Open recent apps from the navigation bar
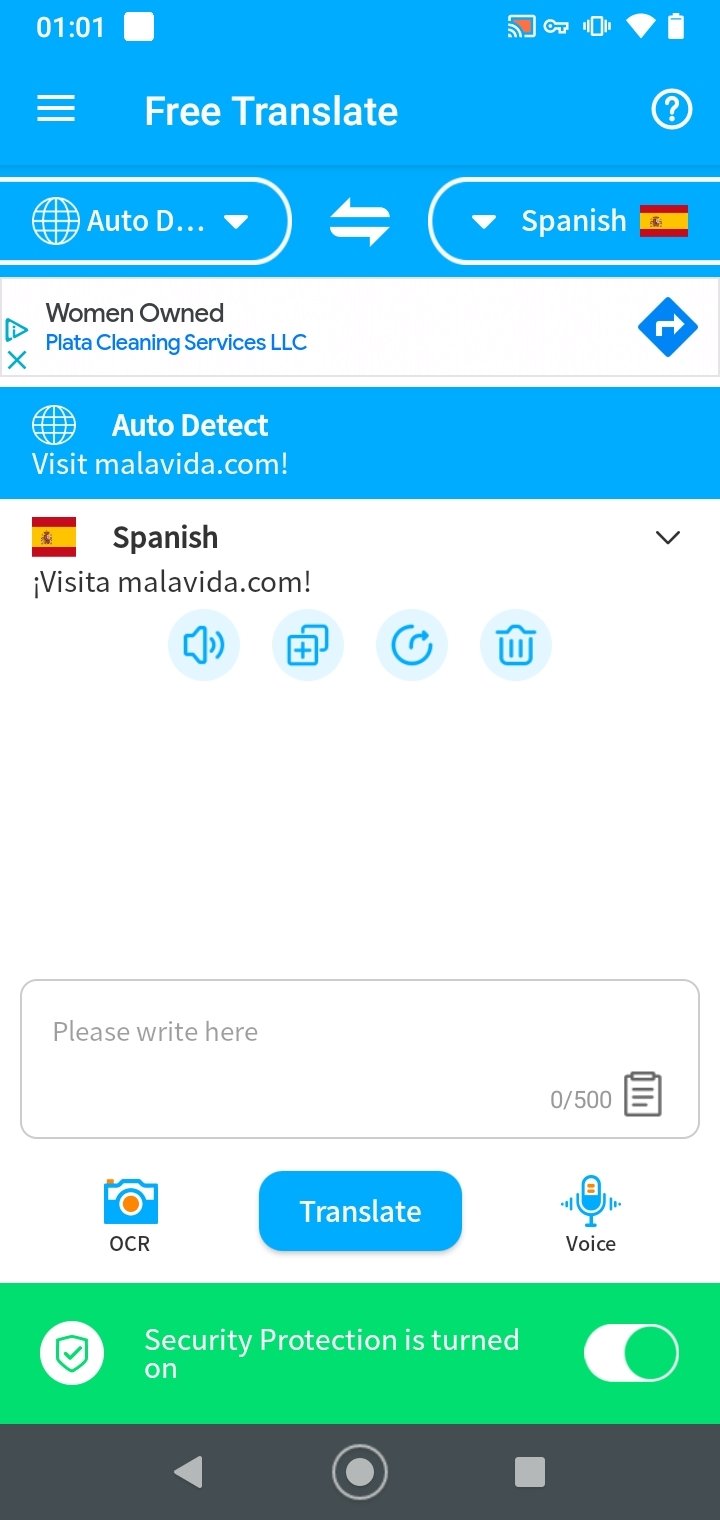The width and height of the screenshot is (720, 1520). click(530, 1472)
